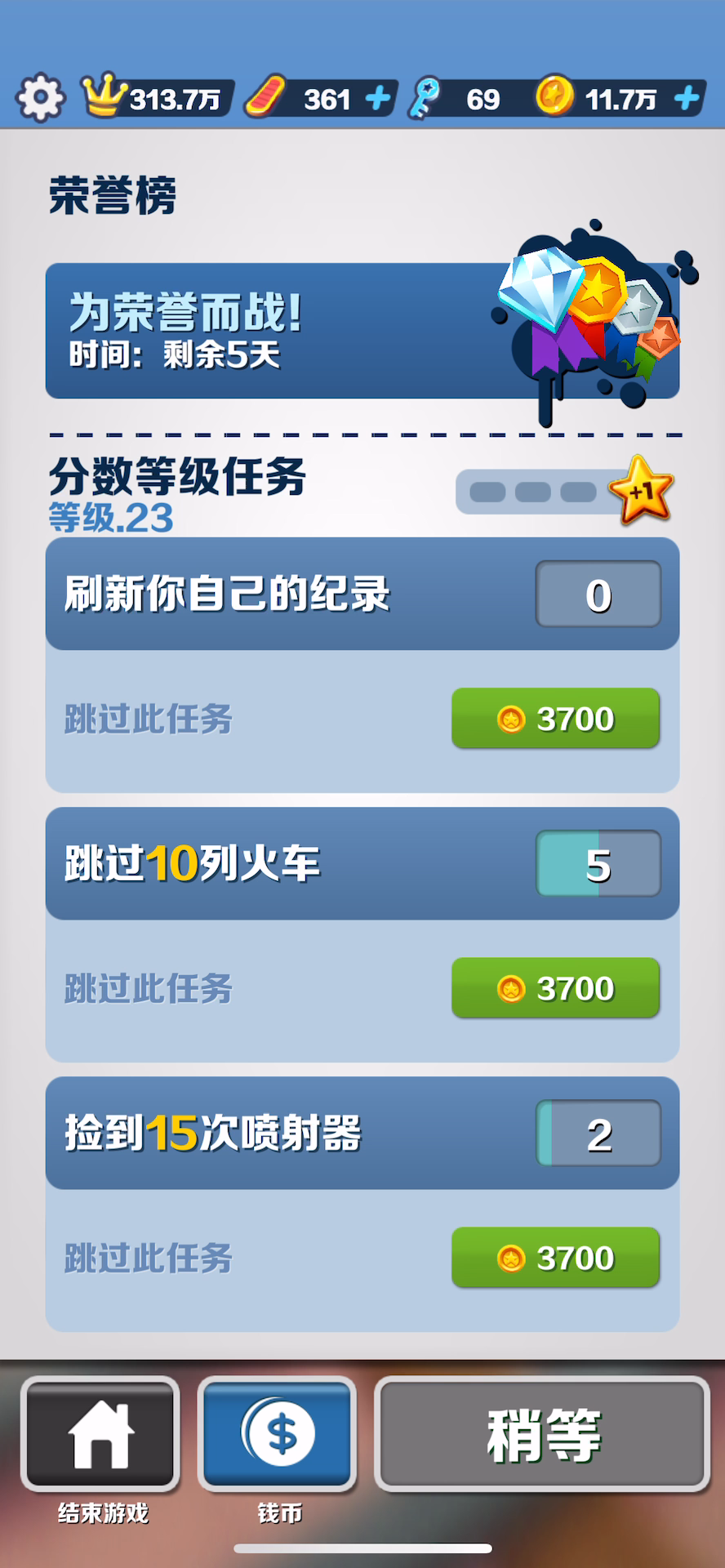Add more hoverboards with plus icon

coord(378,99)
